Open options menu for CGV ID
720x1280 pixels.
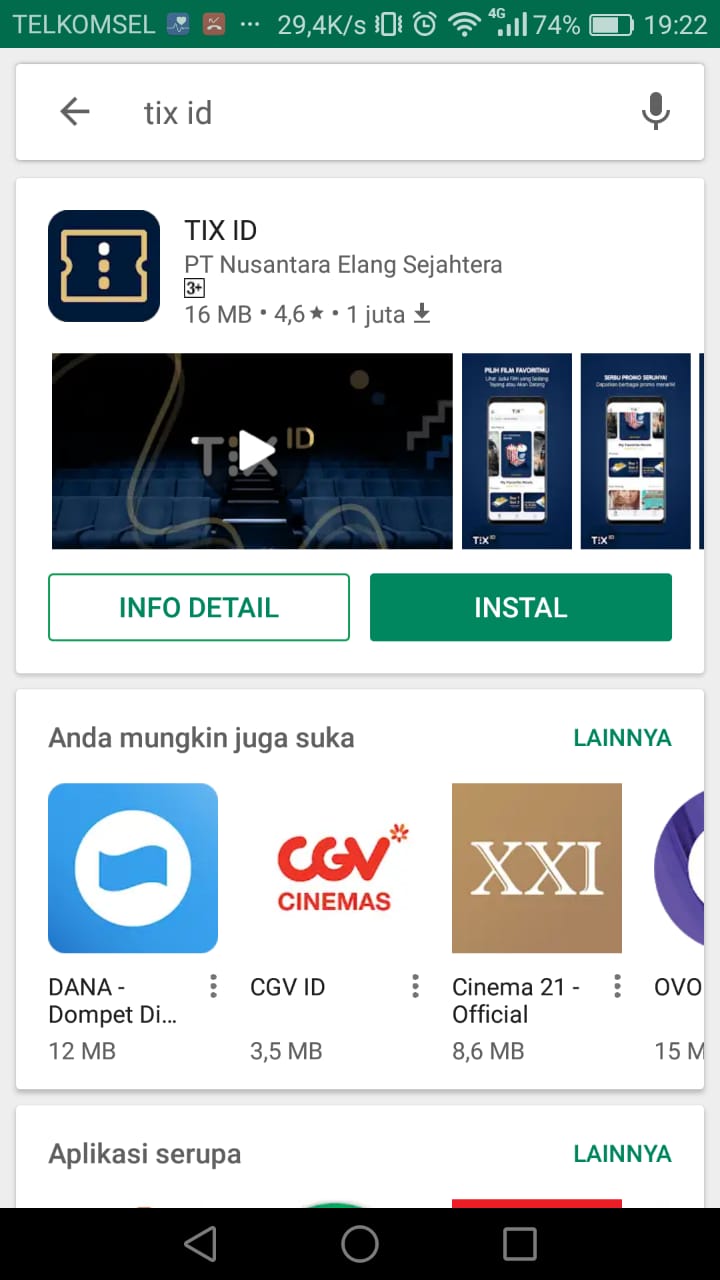coord(415,987)
